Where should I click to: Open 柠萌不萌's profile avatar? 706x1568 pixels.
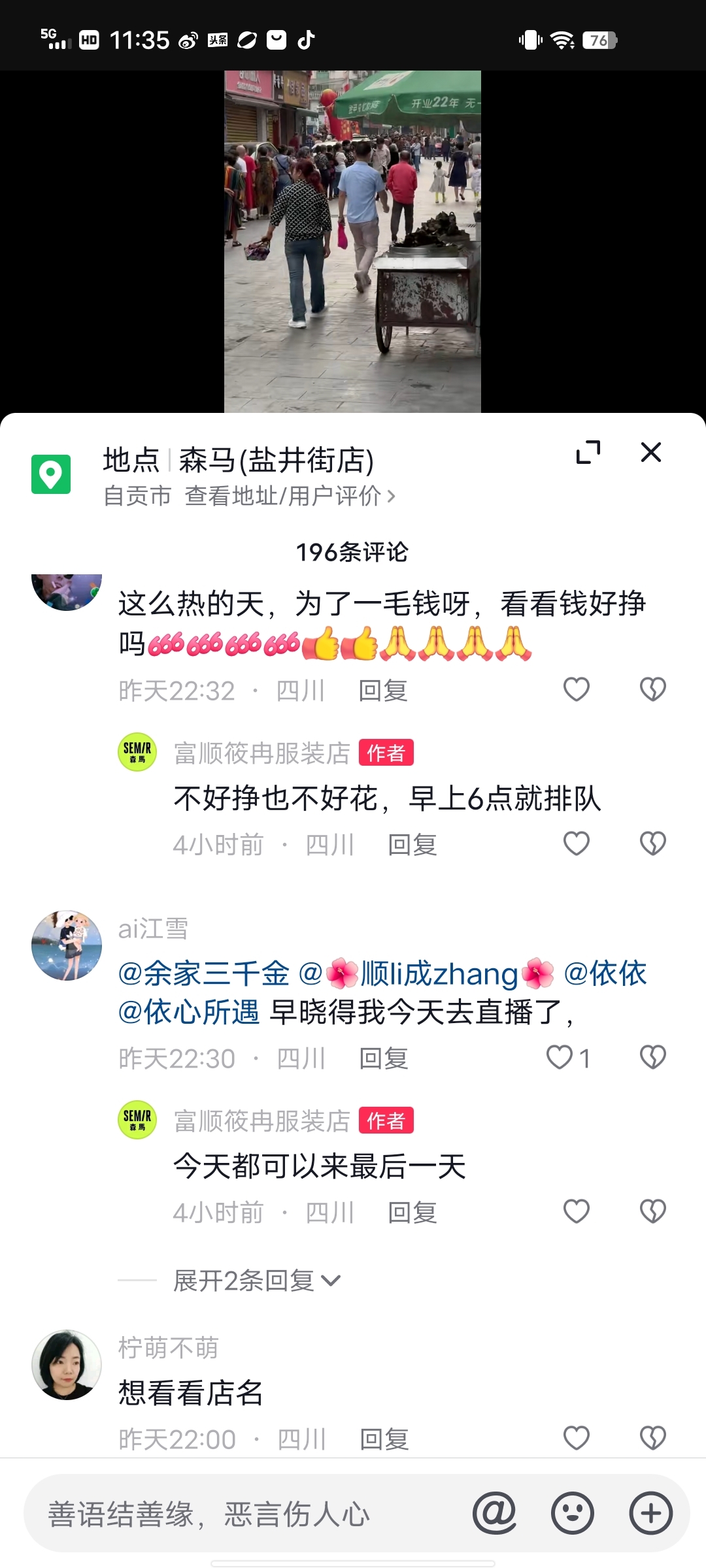point(67,1365)
